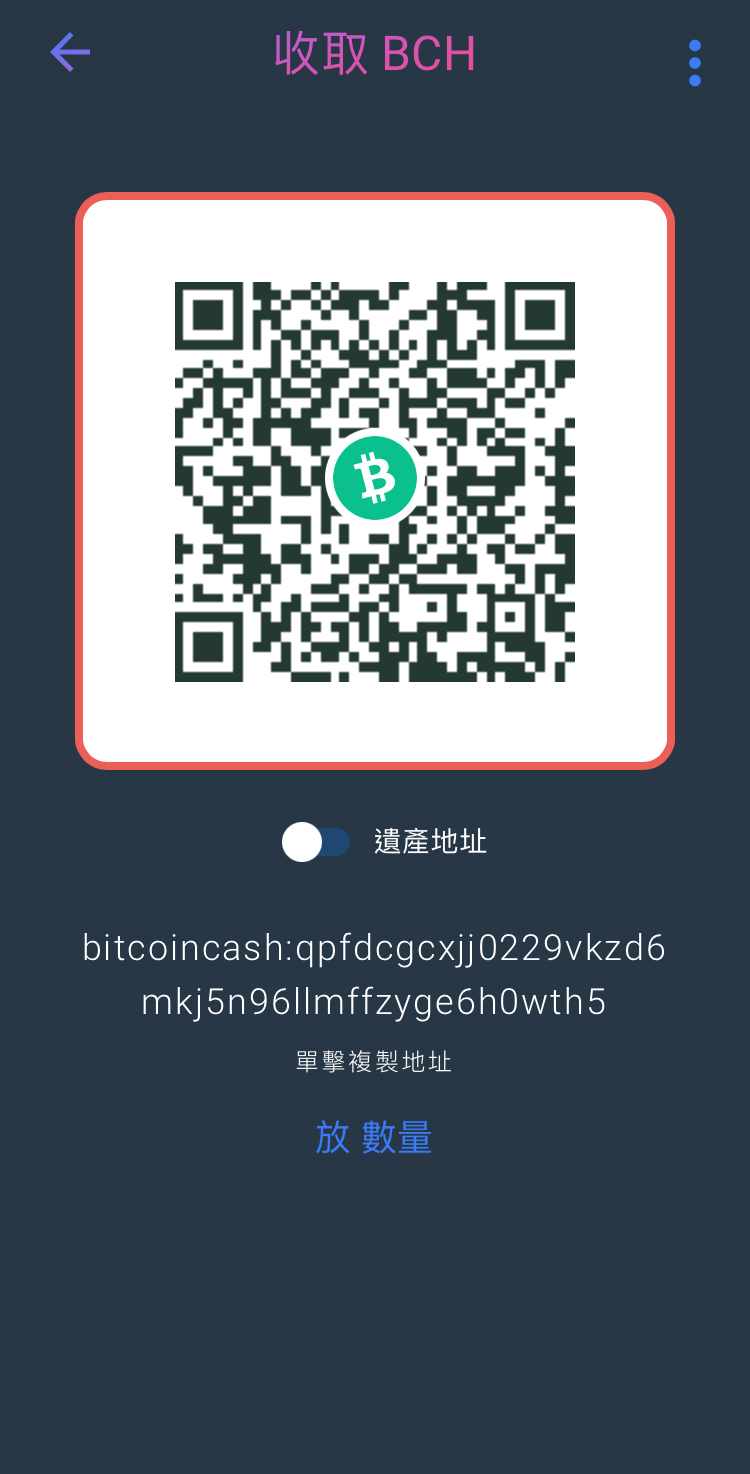Screen dimensions: 750x1474
Task: Go back using the arrow icon
Action: point(70,53)
